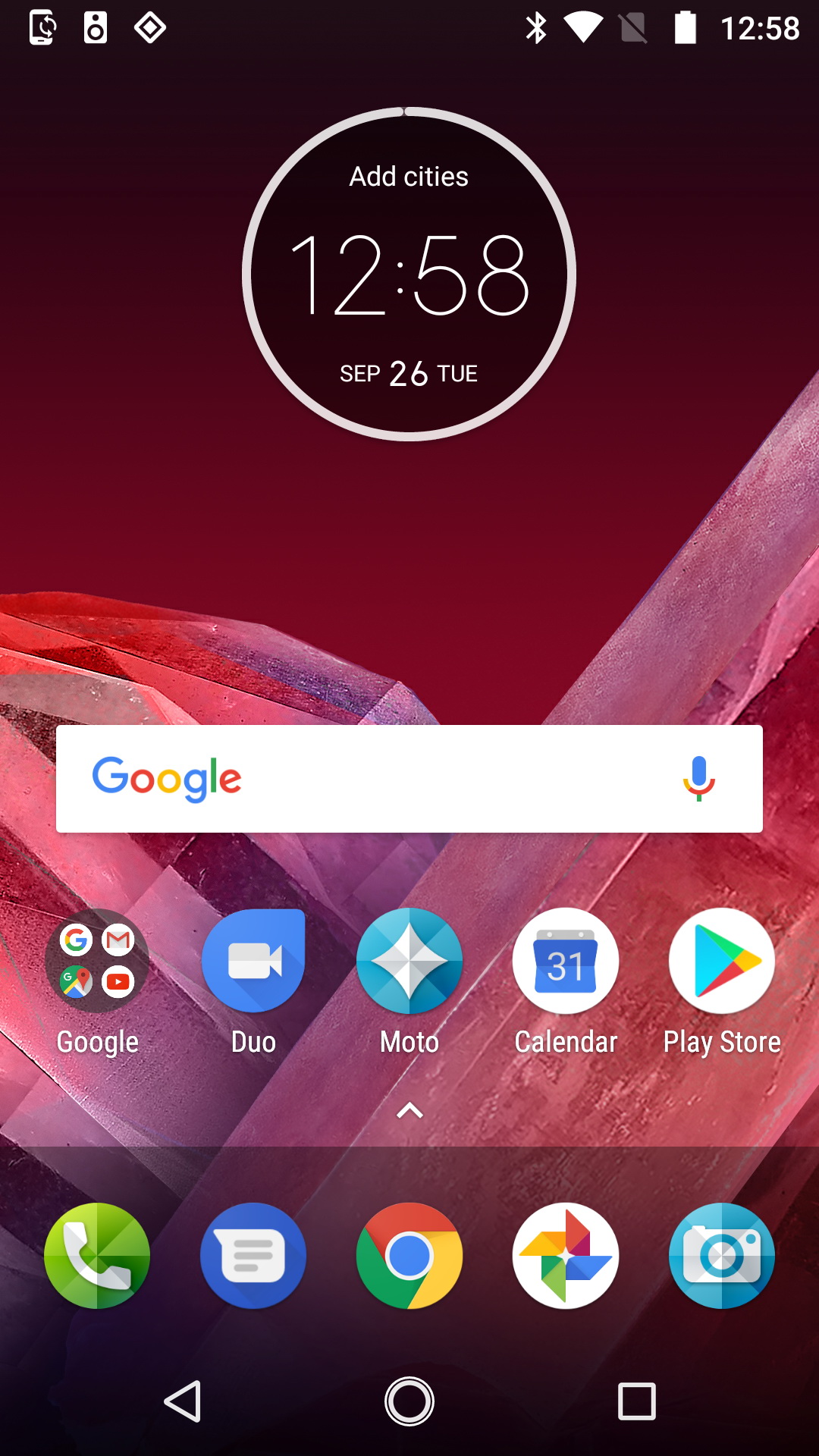819x1456 pixels.
Task: Launch the Duo video calling app
Action: point(253,962)
